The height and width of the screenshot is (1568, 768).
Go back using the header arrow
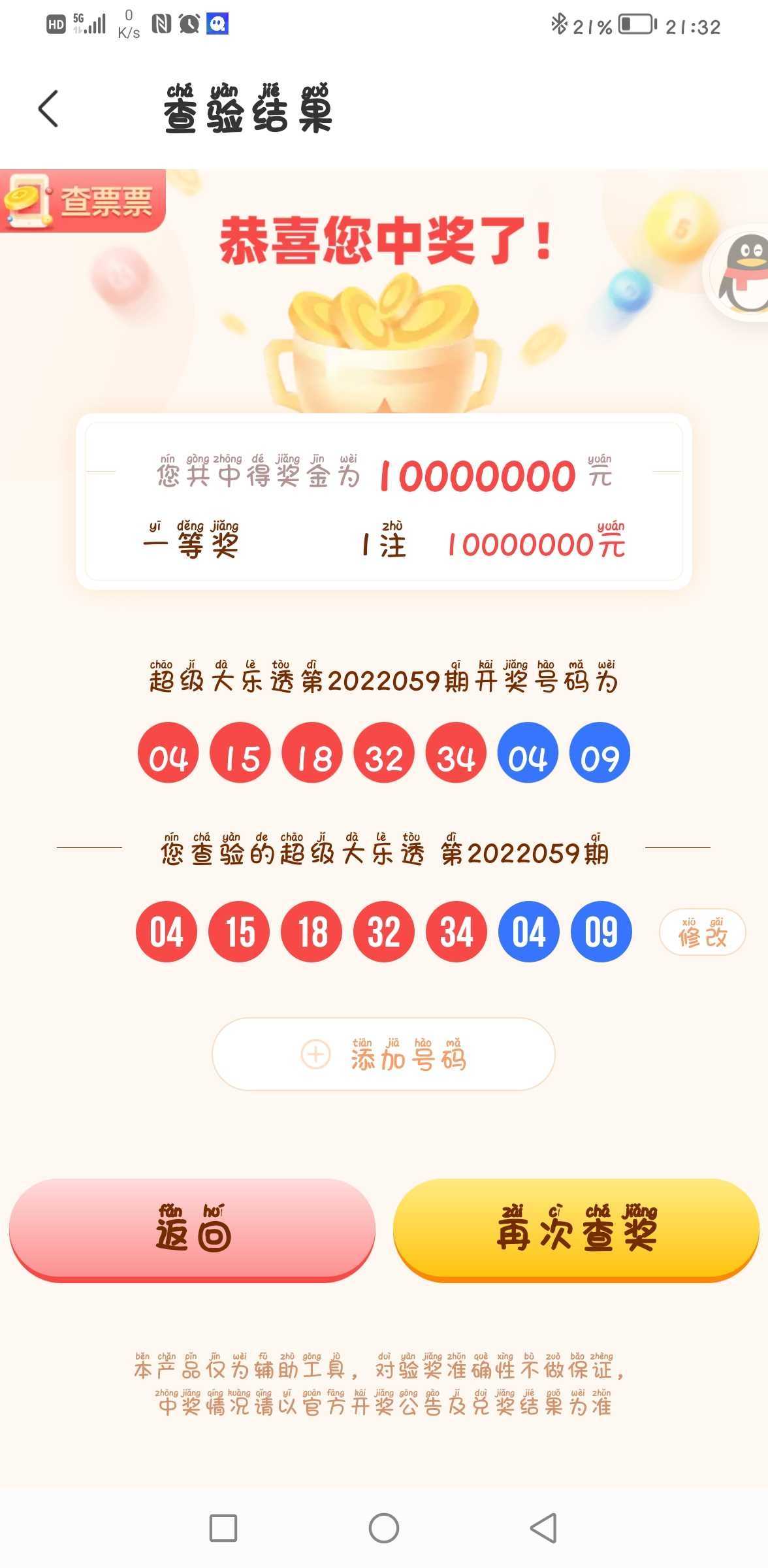pyautogui.click(x=49, y=108)
